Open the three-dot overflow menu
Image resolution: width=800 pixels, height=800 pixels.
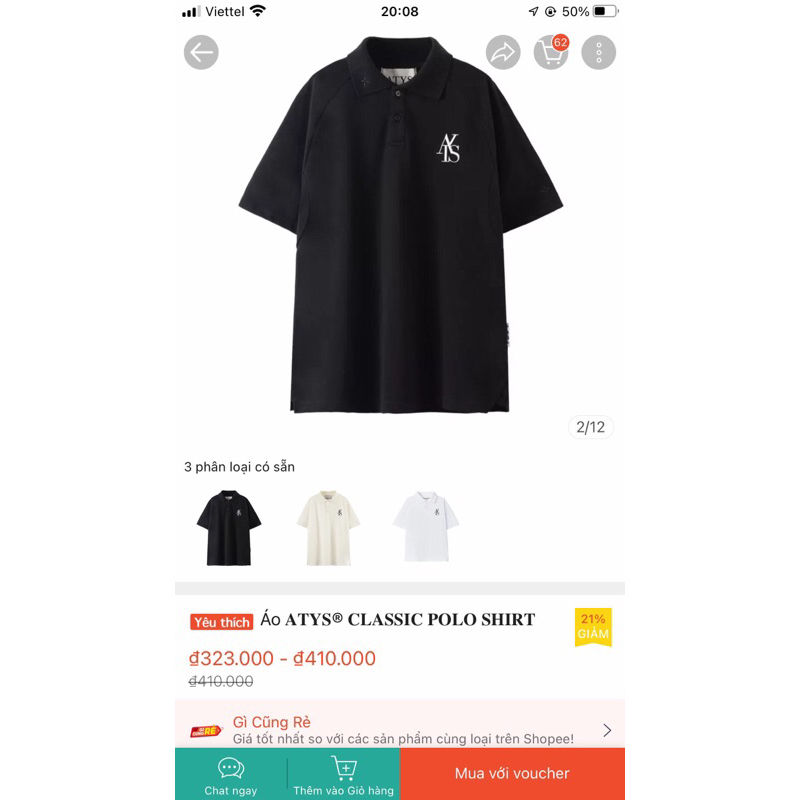tap(599, 52)
